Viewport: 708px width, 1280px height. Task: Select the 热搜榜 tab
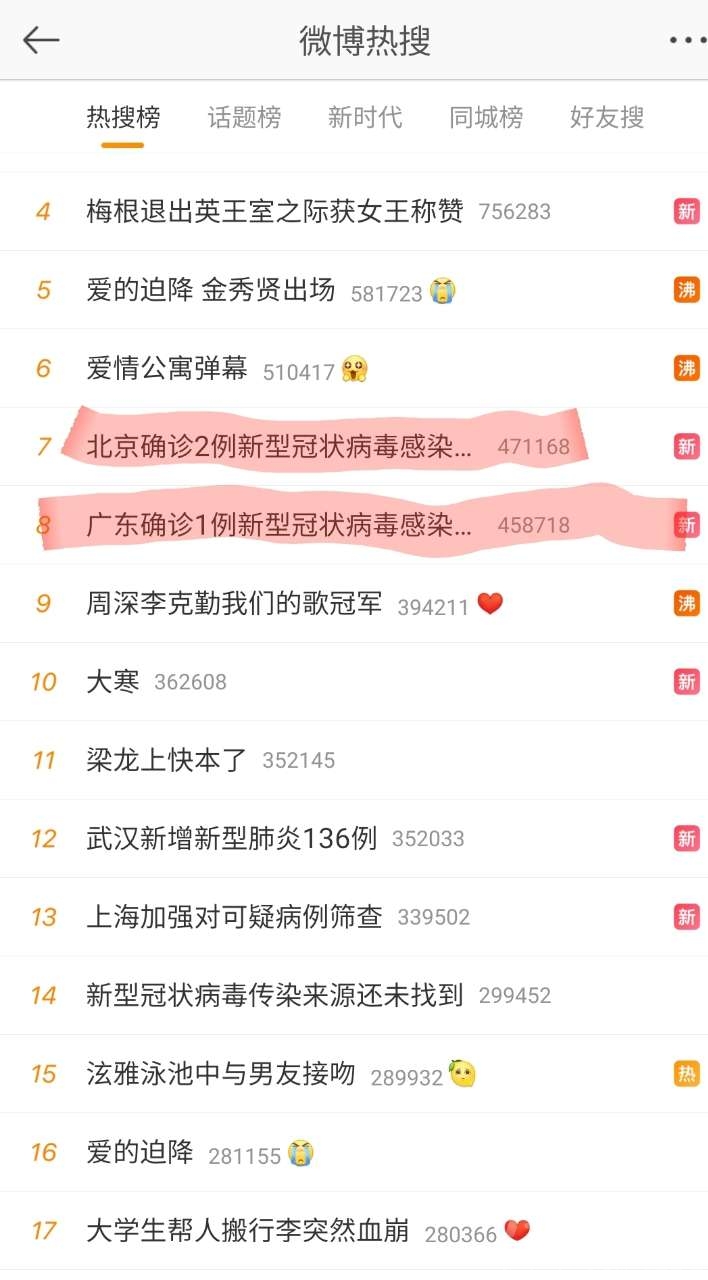[123, 118]
